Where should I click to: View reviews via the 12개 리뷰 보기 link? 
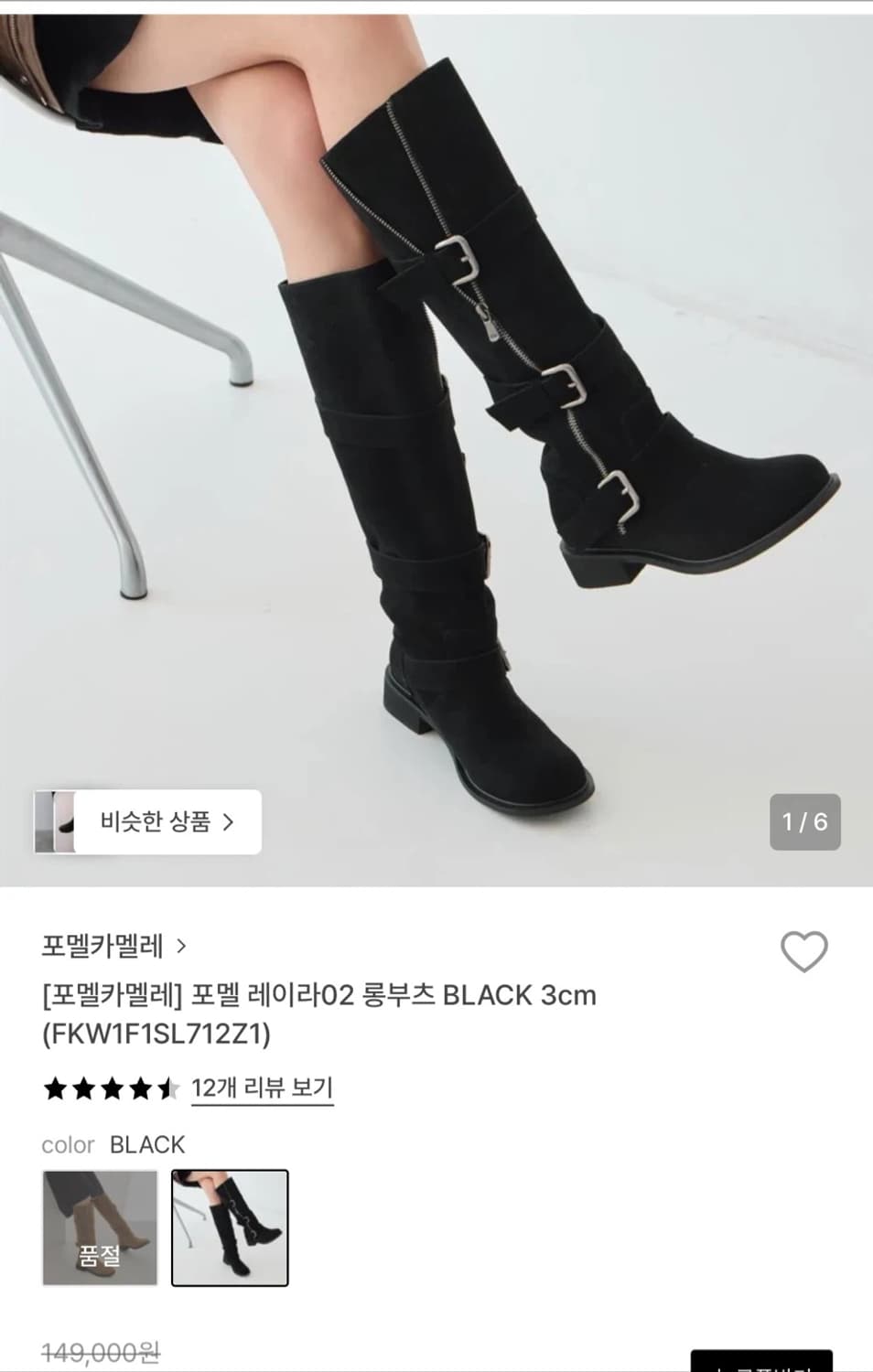[x=262, y=1088]
